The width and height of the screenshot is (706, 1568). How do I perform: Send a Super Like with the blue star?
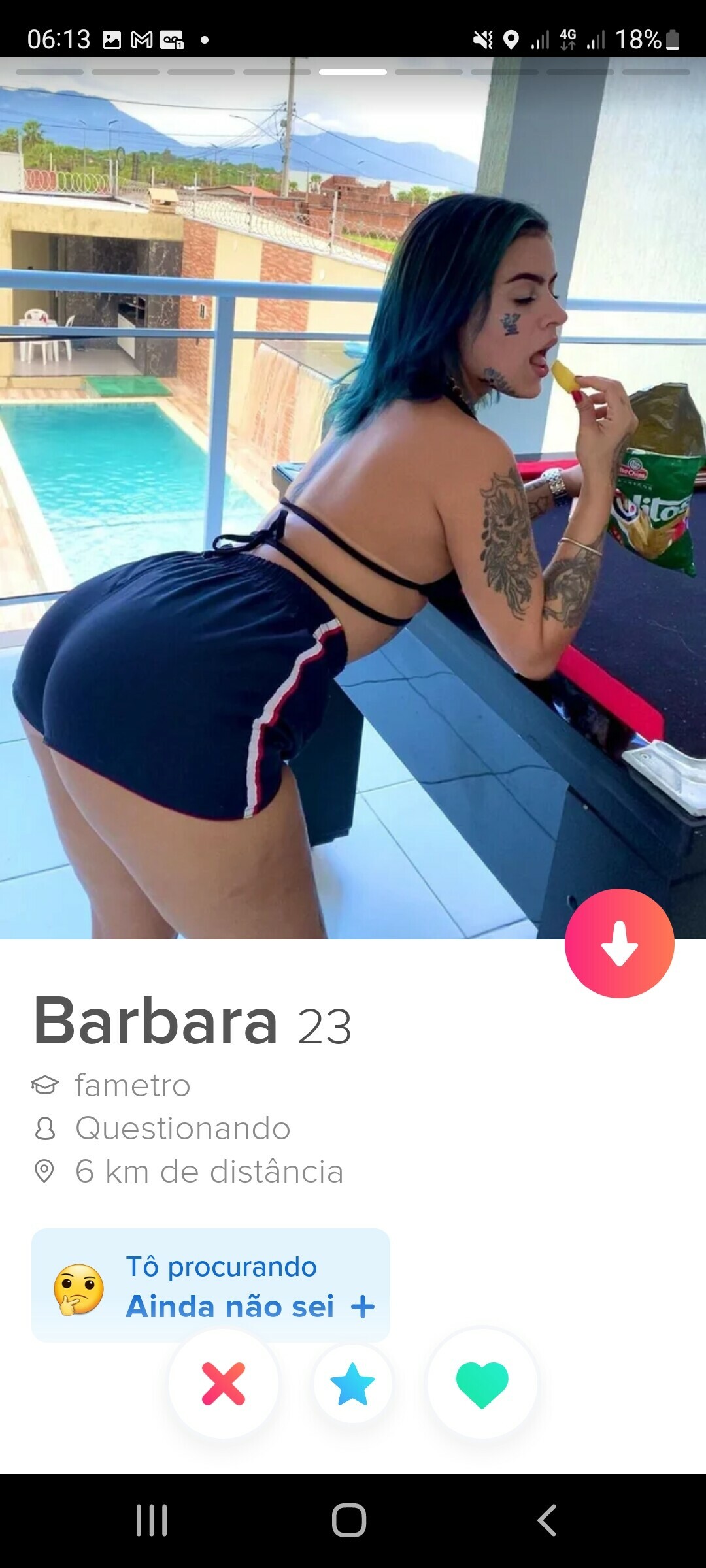[x=352, y=1383]
